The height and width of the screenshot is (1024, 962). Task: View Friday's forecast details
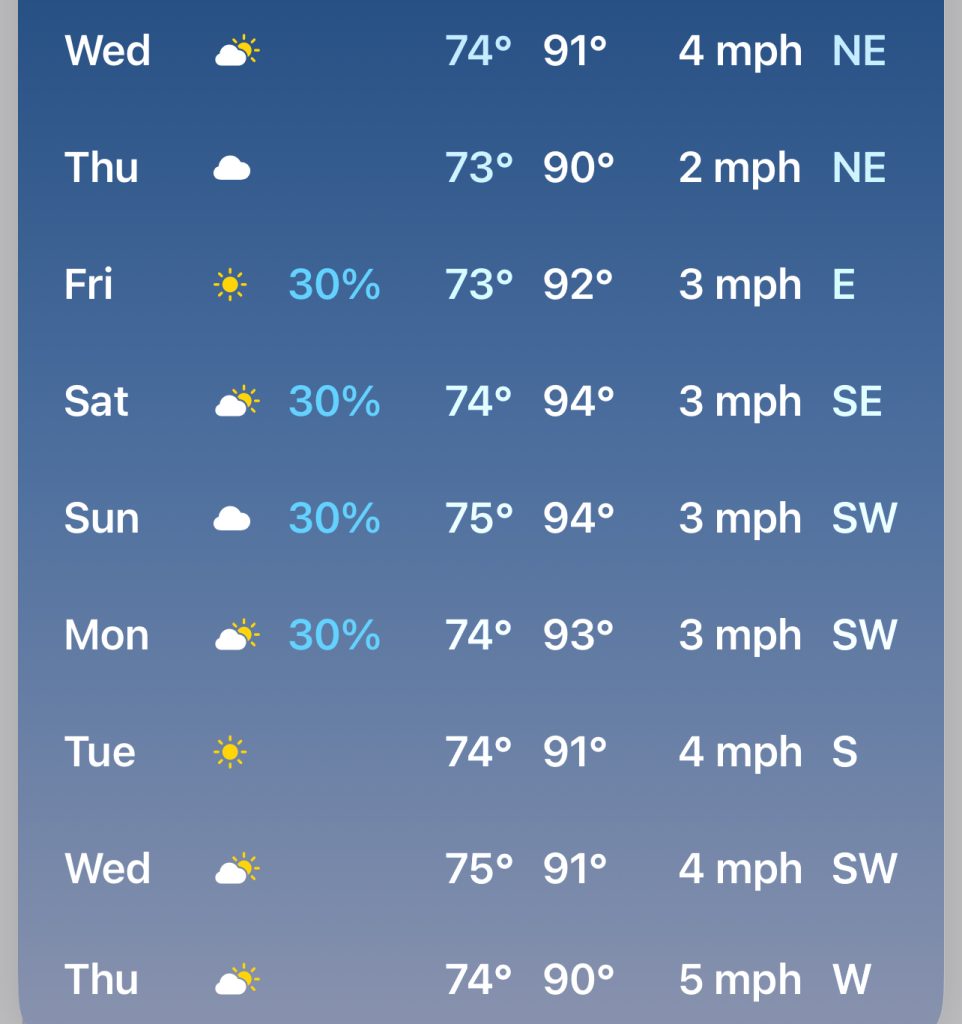tap(480, 285)
